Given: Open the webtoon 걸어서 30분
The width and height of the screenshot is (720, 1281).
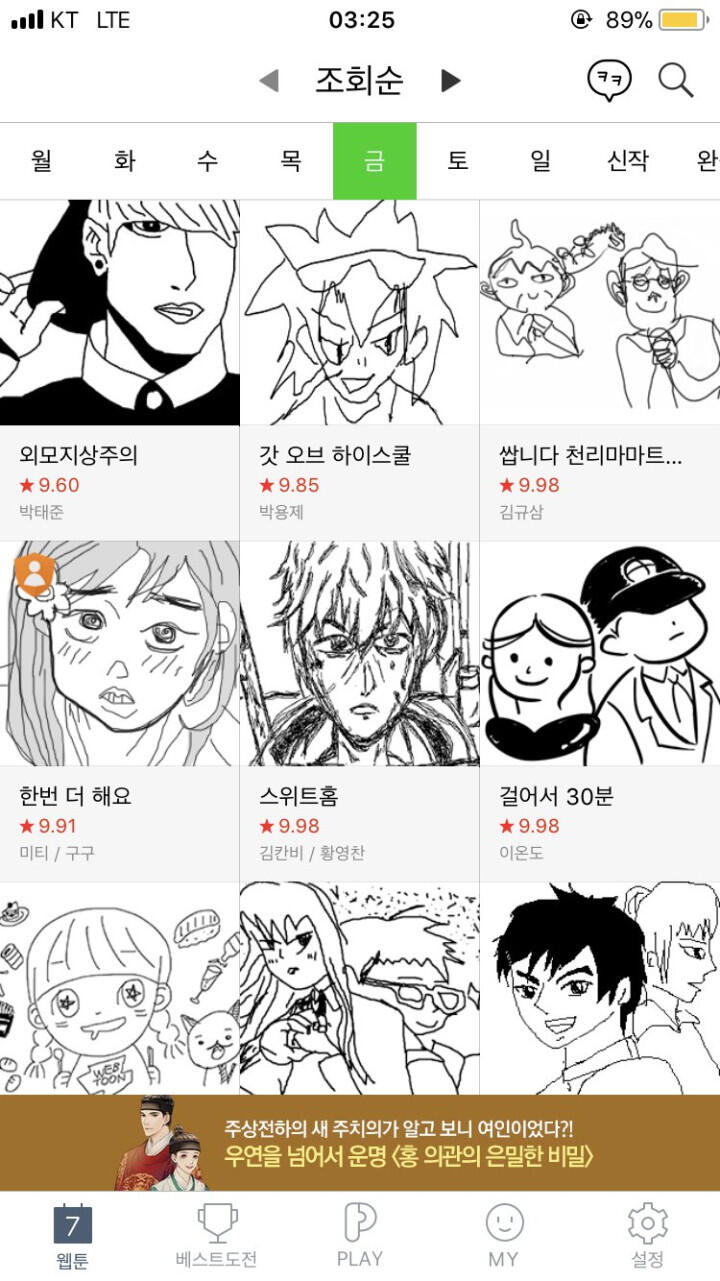Looking at the screenshot, I should [x=600, y=711].
